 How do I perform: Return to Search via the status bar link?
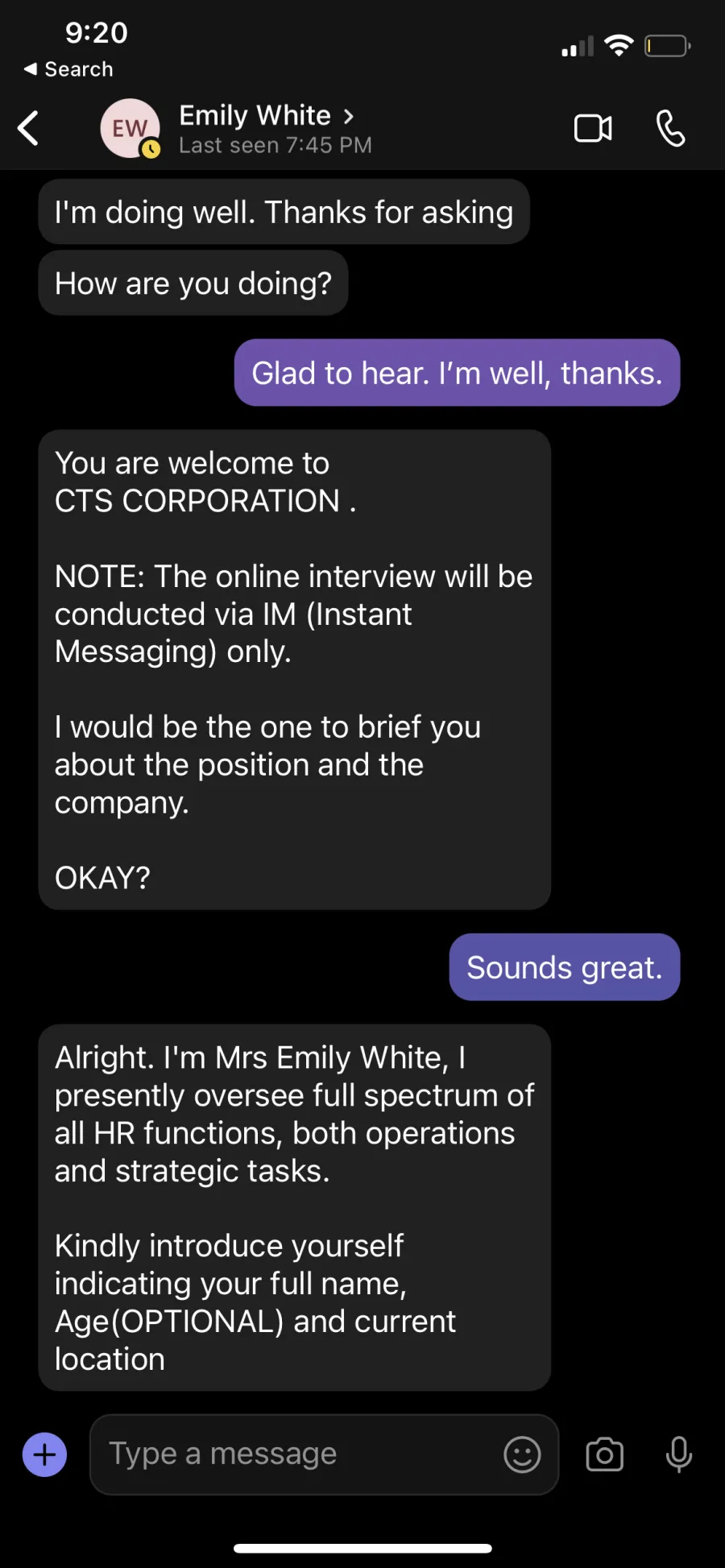click(x=68, y=69)
